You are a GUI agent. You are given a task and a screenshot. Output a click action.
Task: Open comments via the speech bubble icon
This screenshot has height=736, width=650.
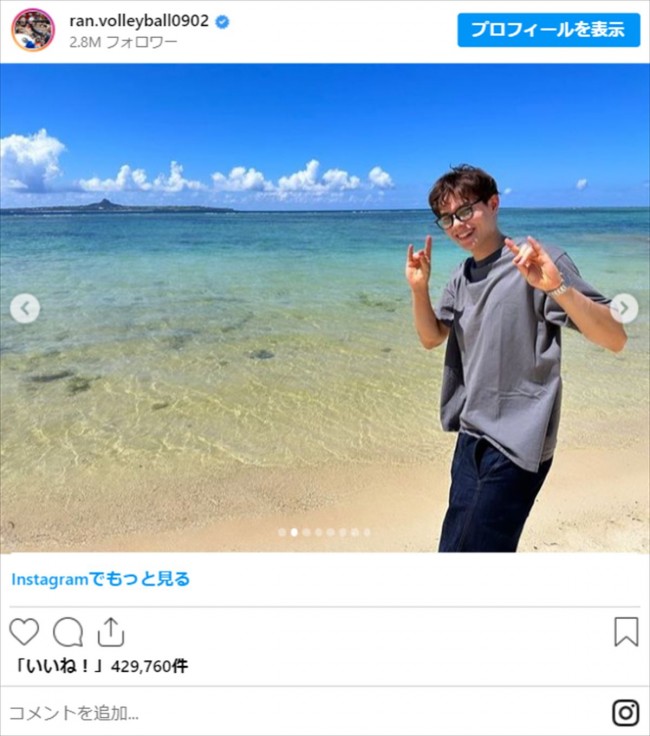tap(68, 632)
